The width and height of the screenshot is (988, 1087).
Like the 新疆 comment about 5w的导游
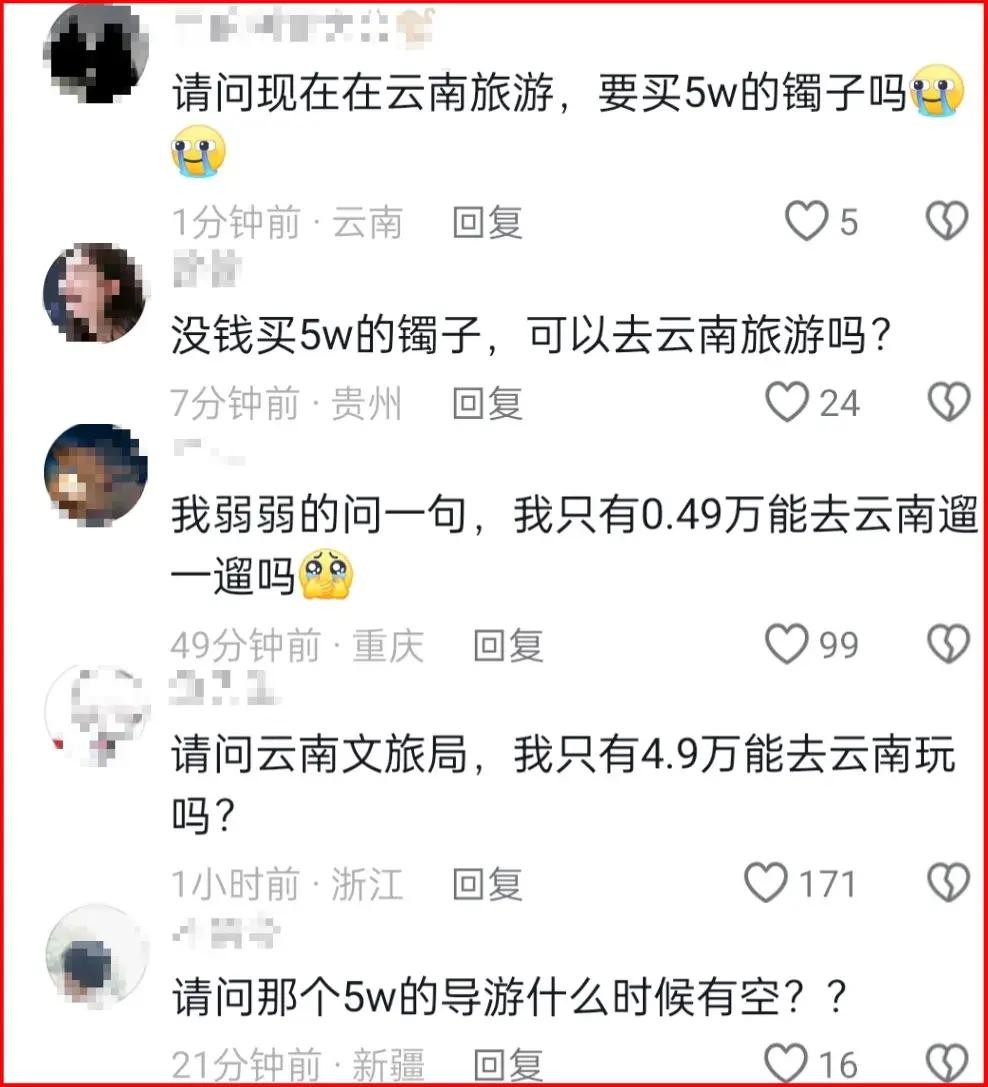click(787, 1062)
